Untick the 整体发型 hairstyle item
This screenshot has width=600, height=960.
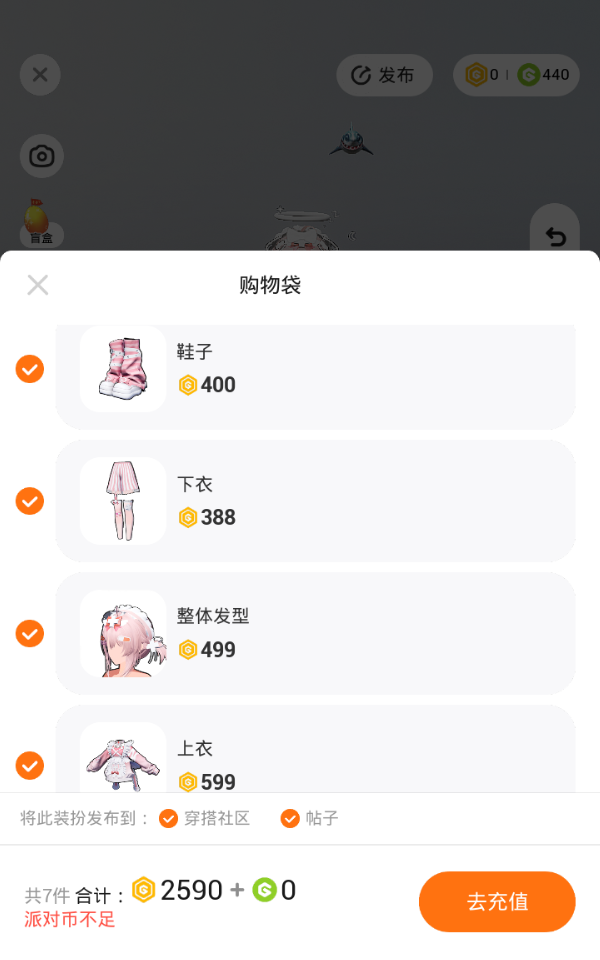(x=30, y=633)
